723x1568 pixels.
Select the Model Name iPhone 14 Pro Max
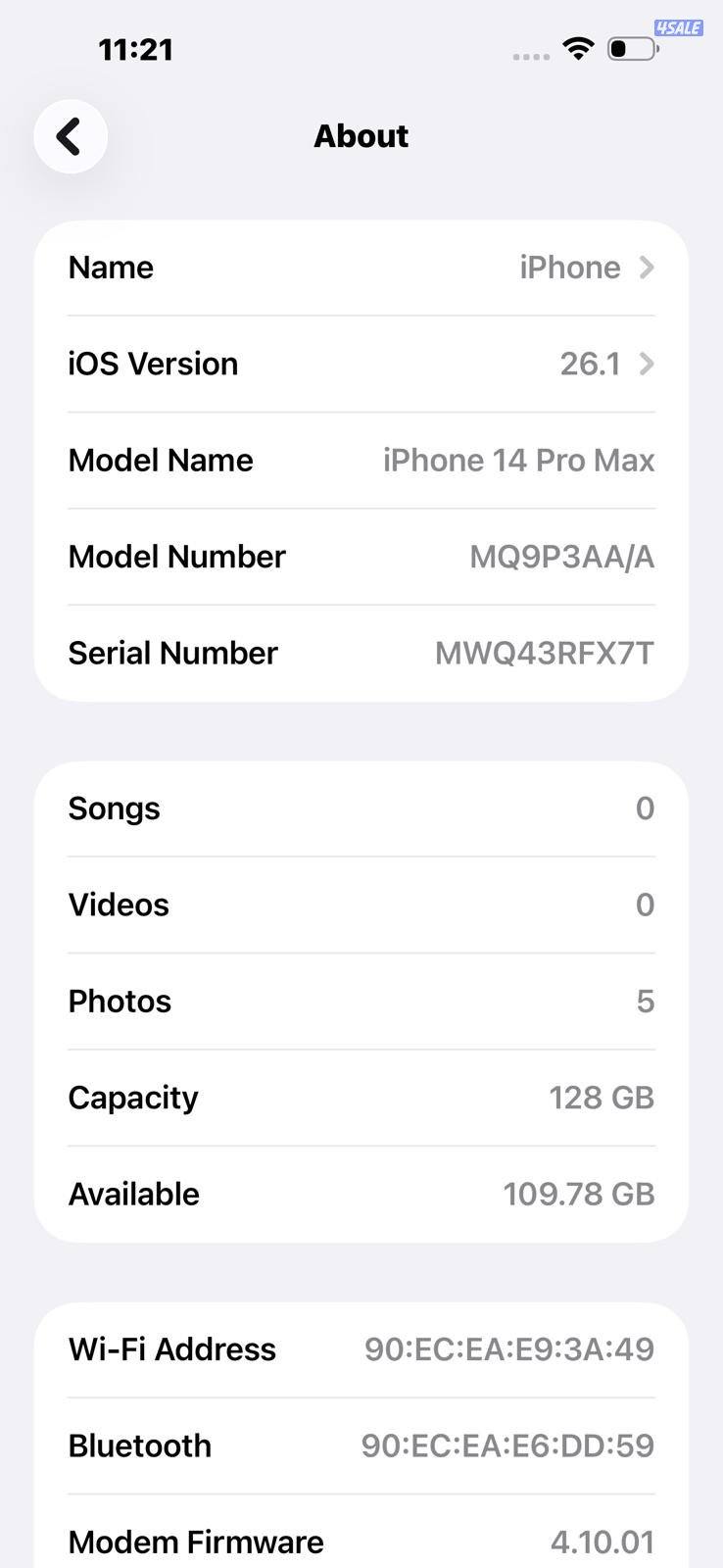point(361,460)
